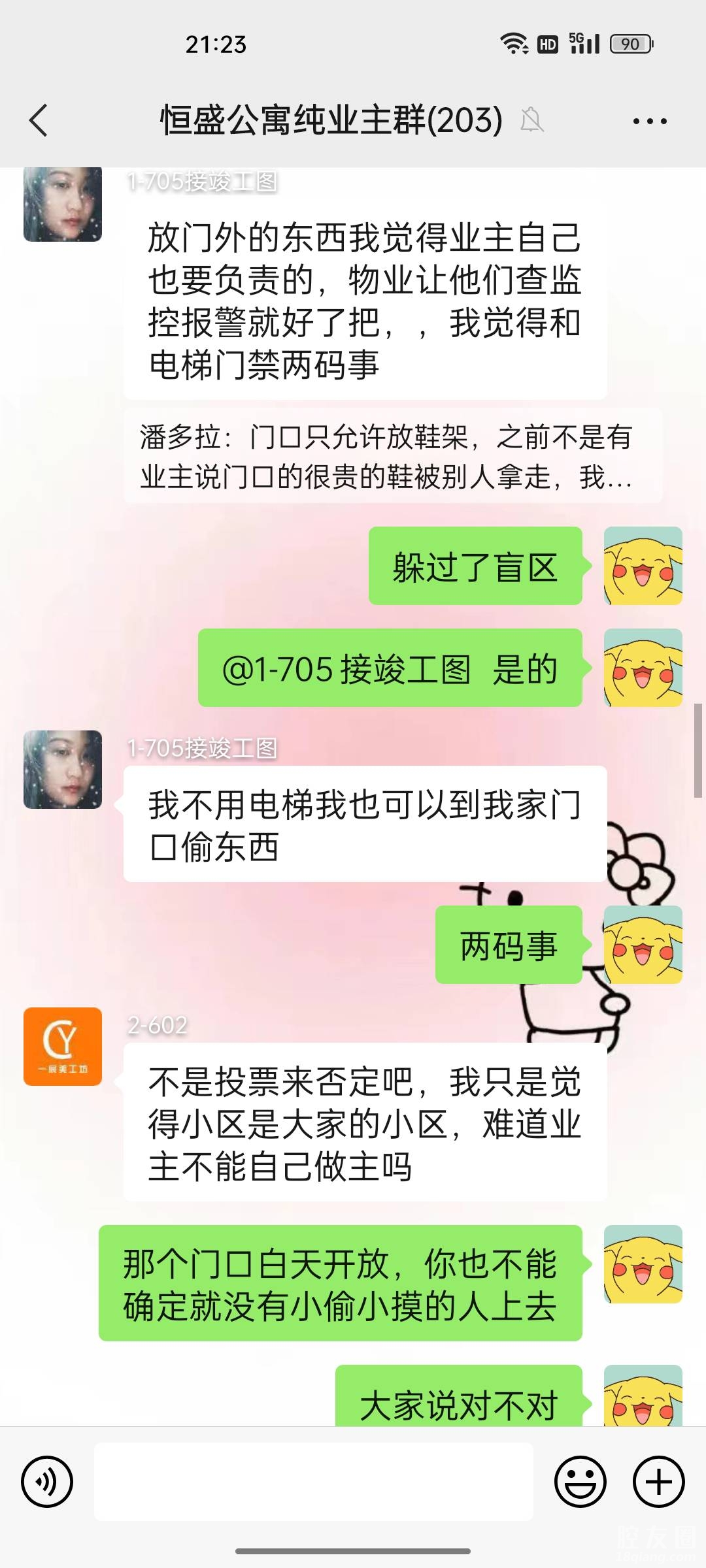Open the emoji picker
The height and width of the screenshot is (1568, 706).
(x=580, y=1481)
